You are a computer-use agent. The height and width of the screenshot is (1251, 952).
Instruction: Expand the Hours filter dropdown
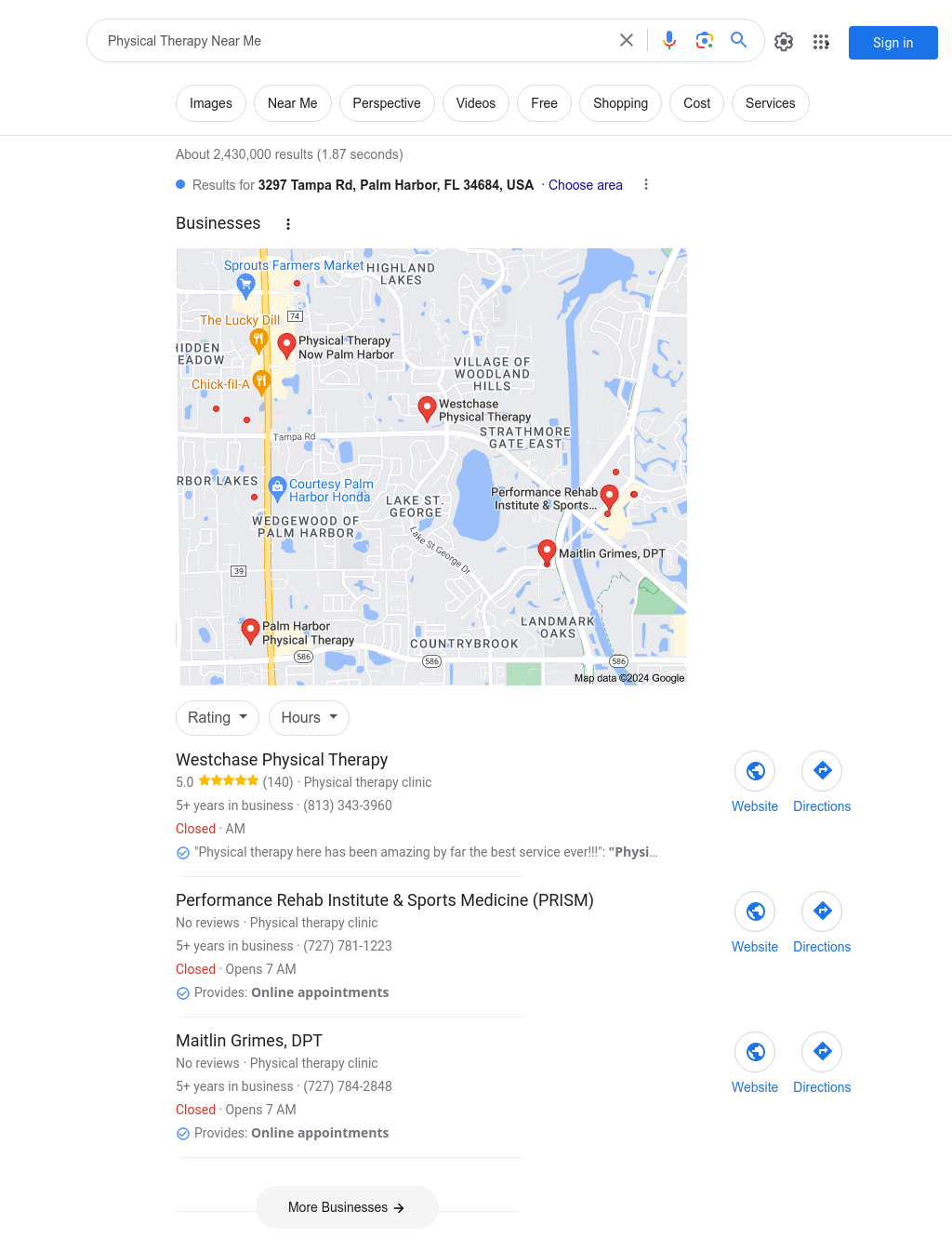click(x=309, y=718)
